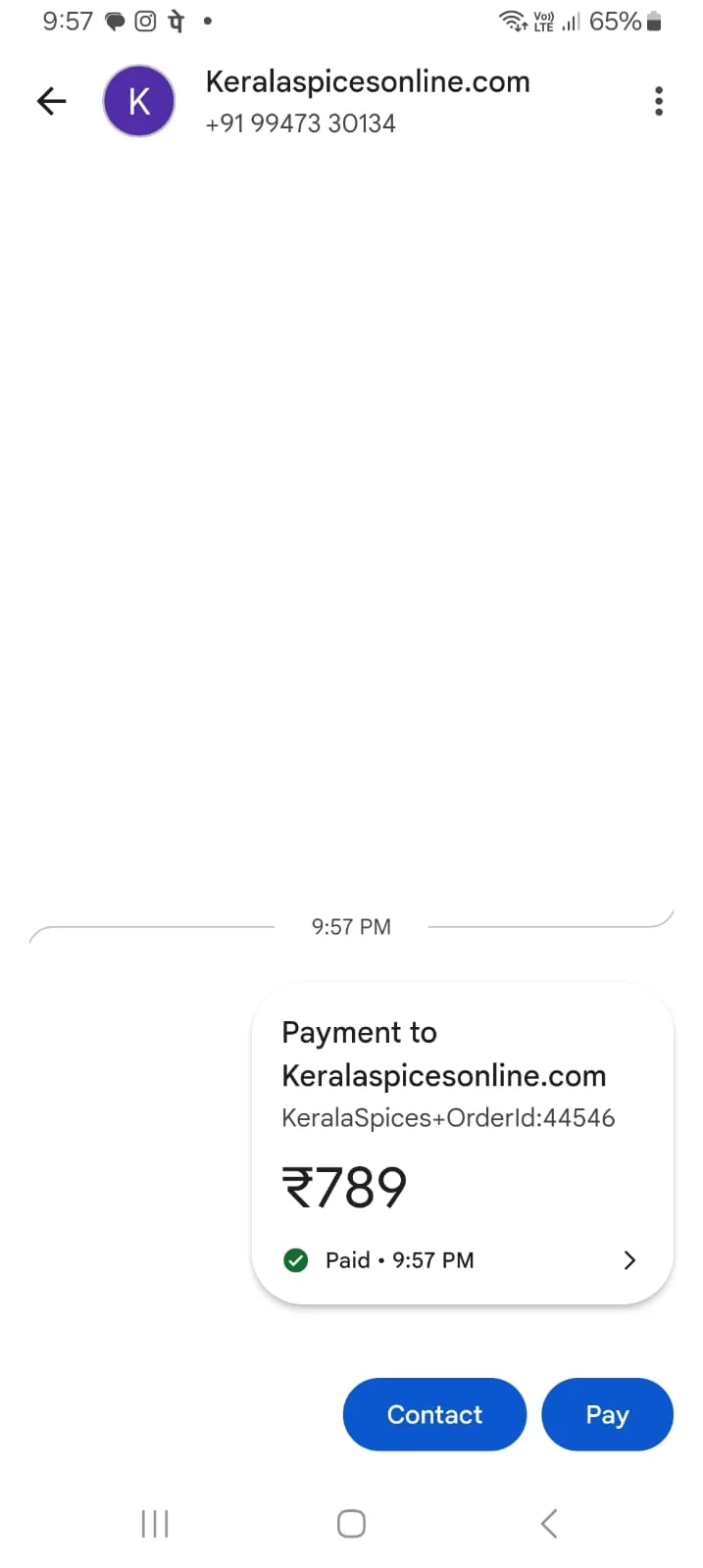Go to the phone home screen
The image size is (703, 1568).
[x=351, y=1524]
